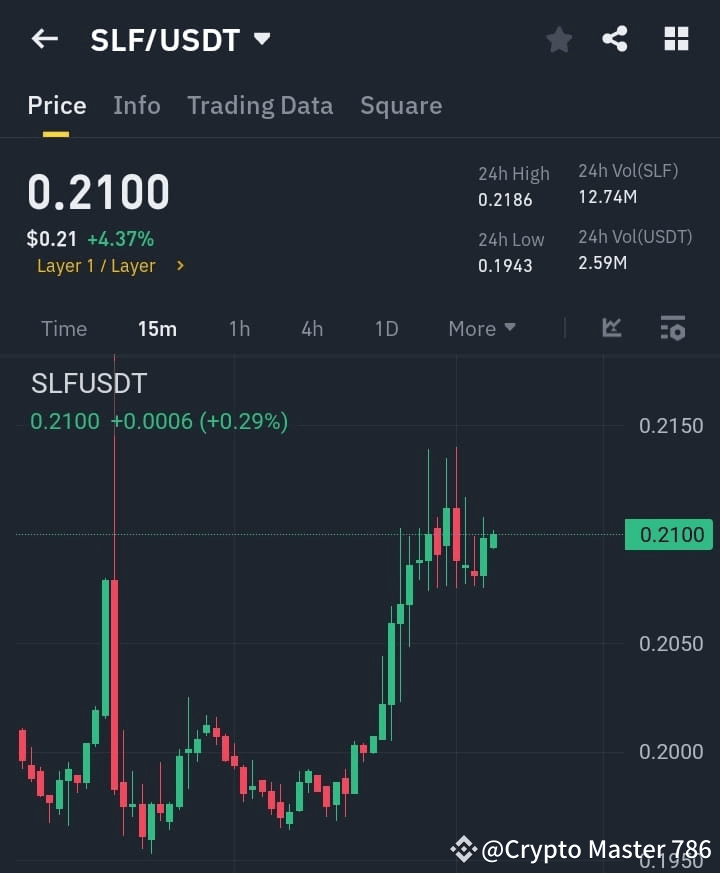Select the Time view option

pyautogui.click(x=63, y=328)
